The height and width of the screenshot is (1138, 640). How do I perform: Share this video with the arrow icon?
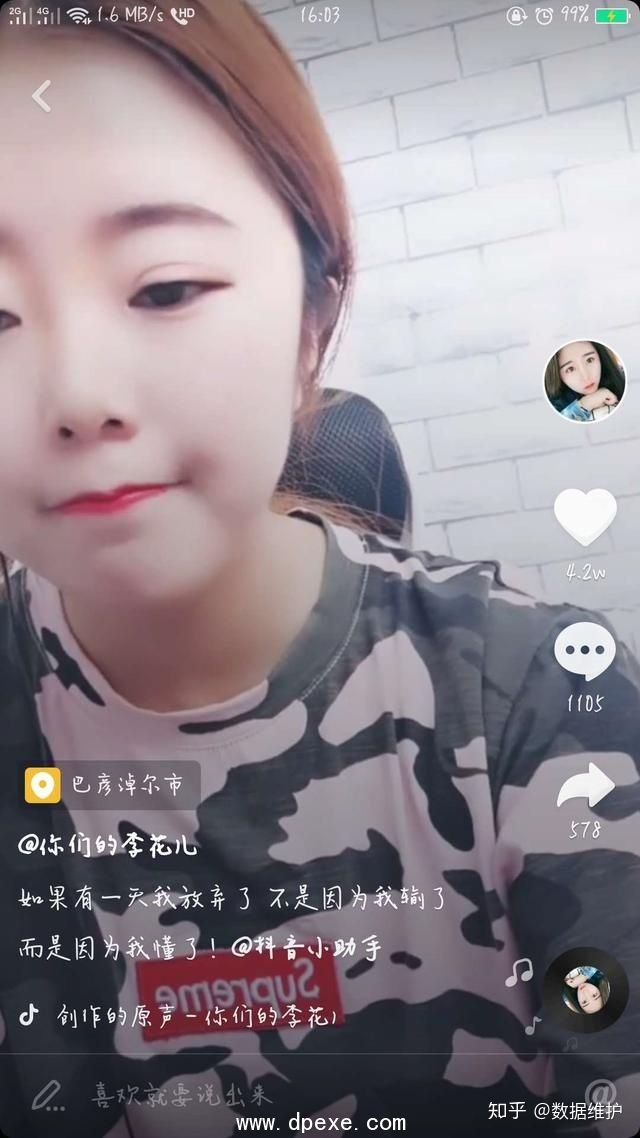(x=585, y=786)
